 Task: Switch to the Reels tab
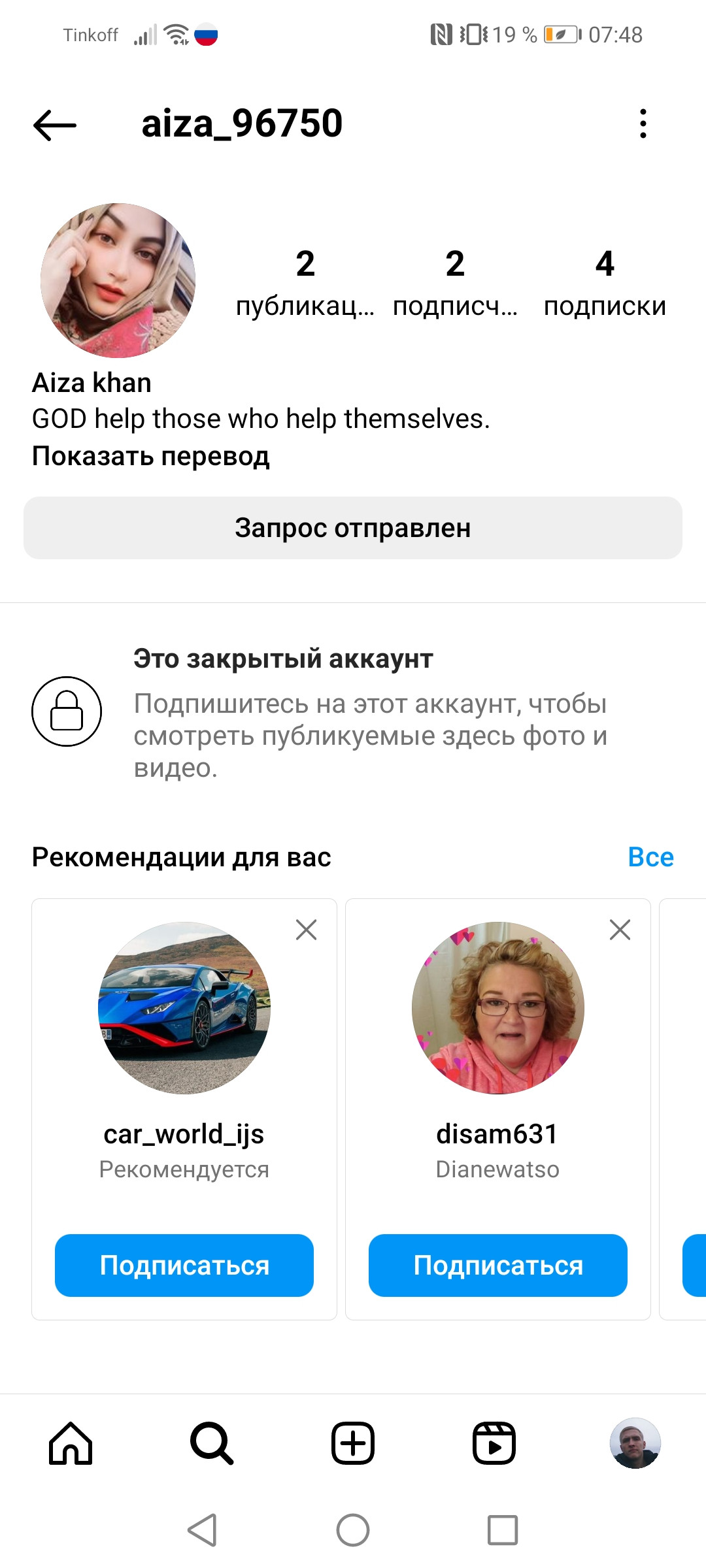coord(494,1443)
